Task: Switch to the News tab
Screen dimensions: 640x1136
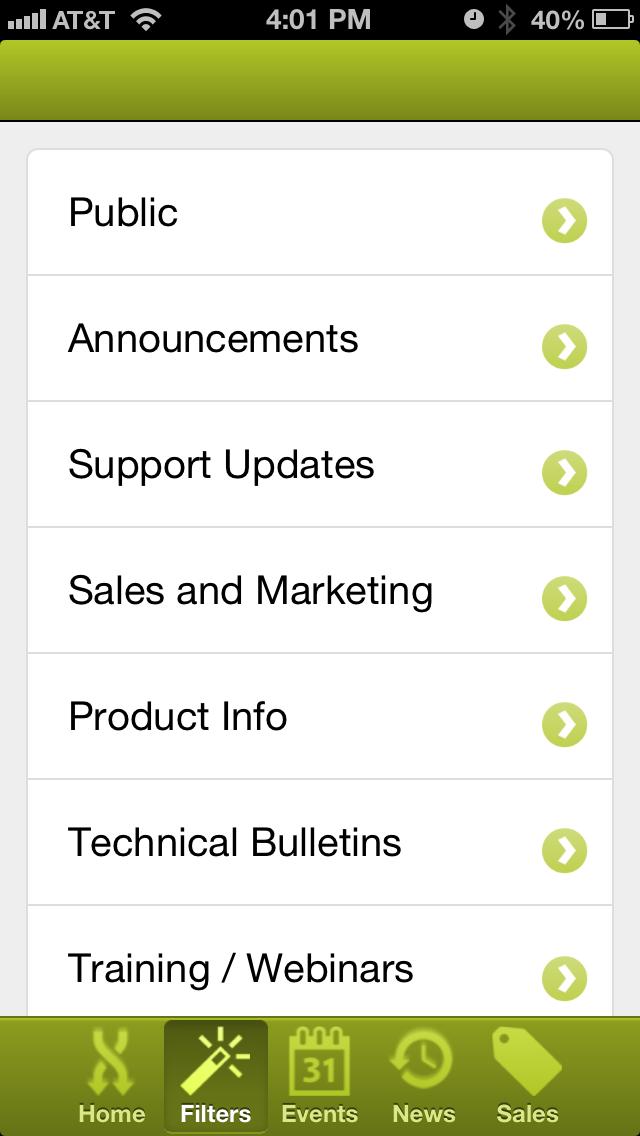Action: 423,1076
